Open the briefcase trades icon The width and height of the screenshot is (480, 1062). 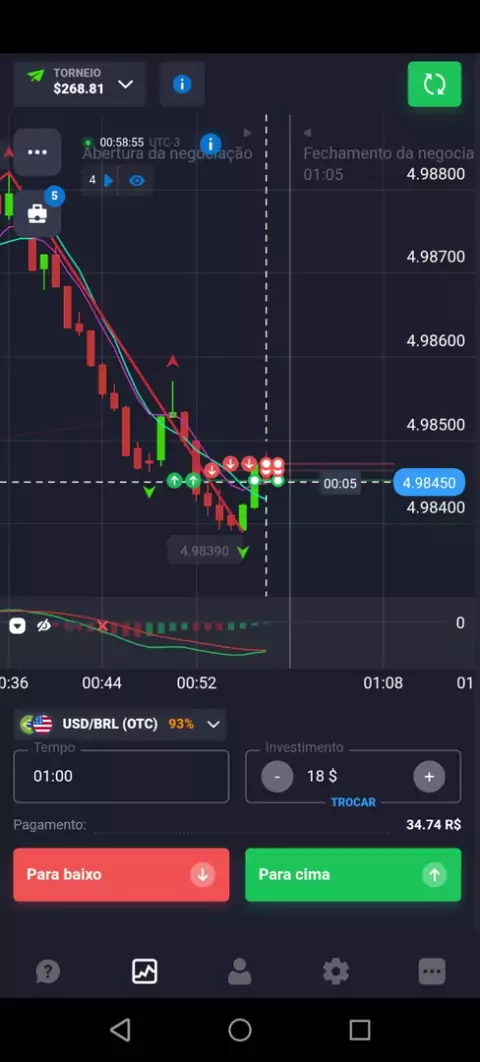pyautogui.click(x=37, y=214)
